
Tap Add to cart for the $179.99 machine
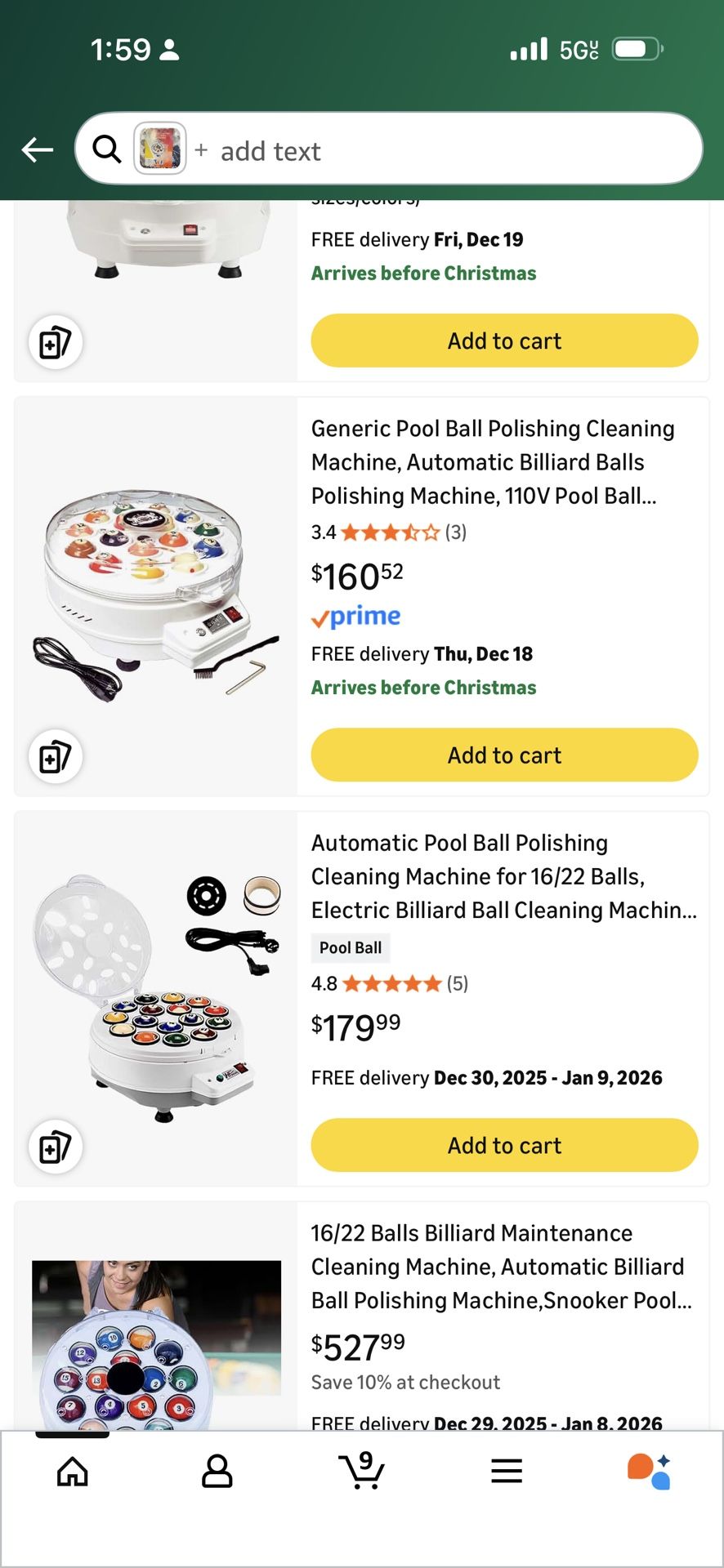pyautogui.click(x=503, y=1145)
